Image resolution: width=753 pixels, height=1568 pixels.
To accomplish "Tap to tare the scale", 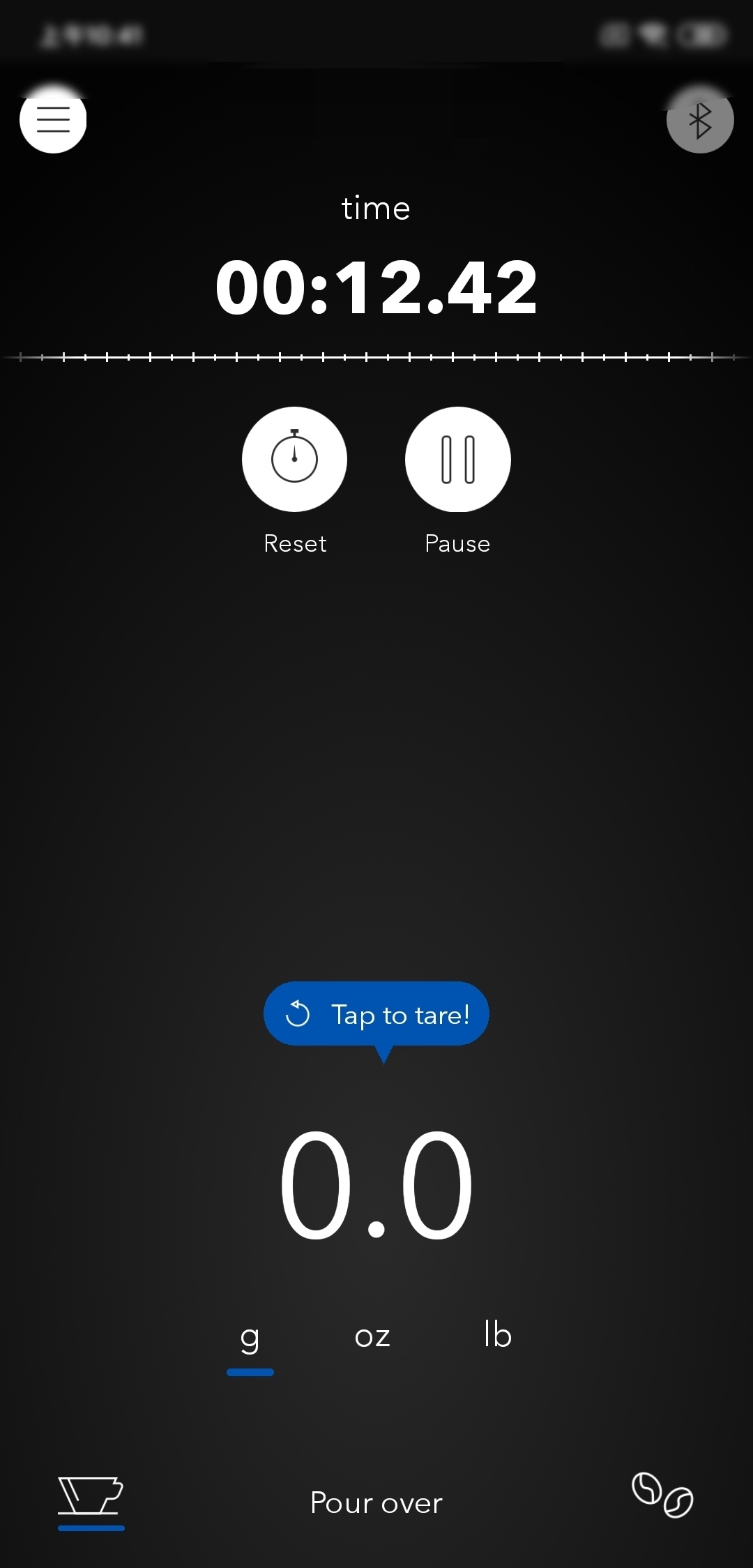I will tap(376, 1013).
